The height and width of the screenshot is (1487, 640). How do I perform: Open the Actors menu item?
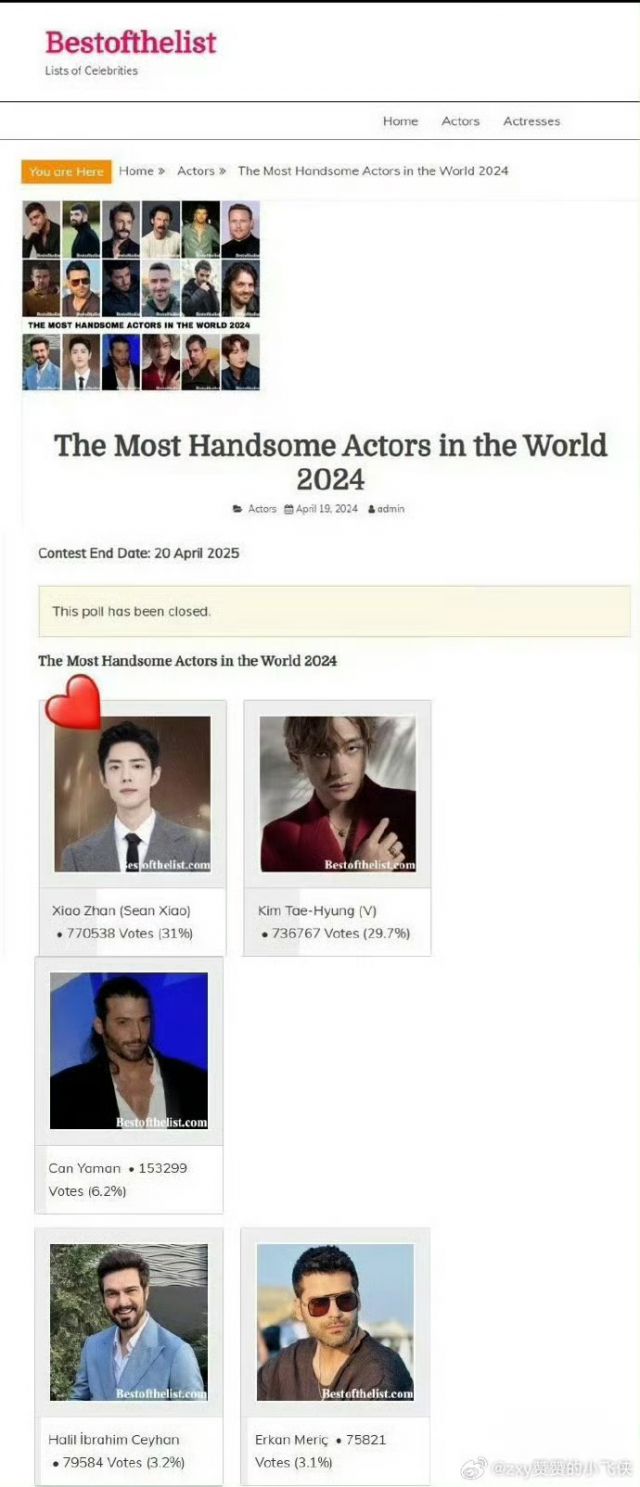(460, 121)
